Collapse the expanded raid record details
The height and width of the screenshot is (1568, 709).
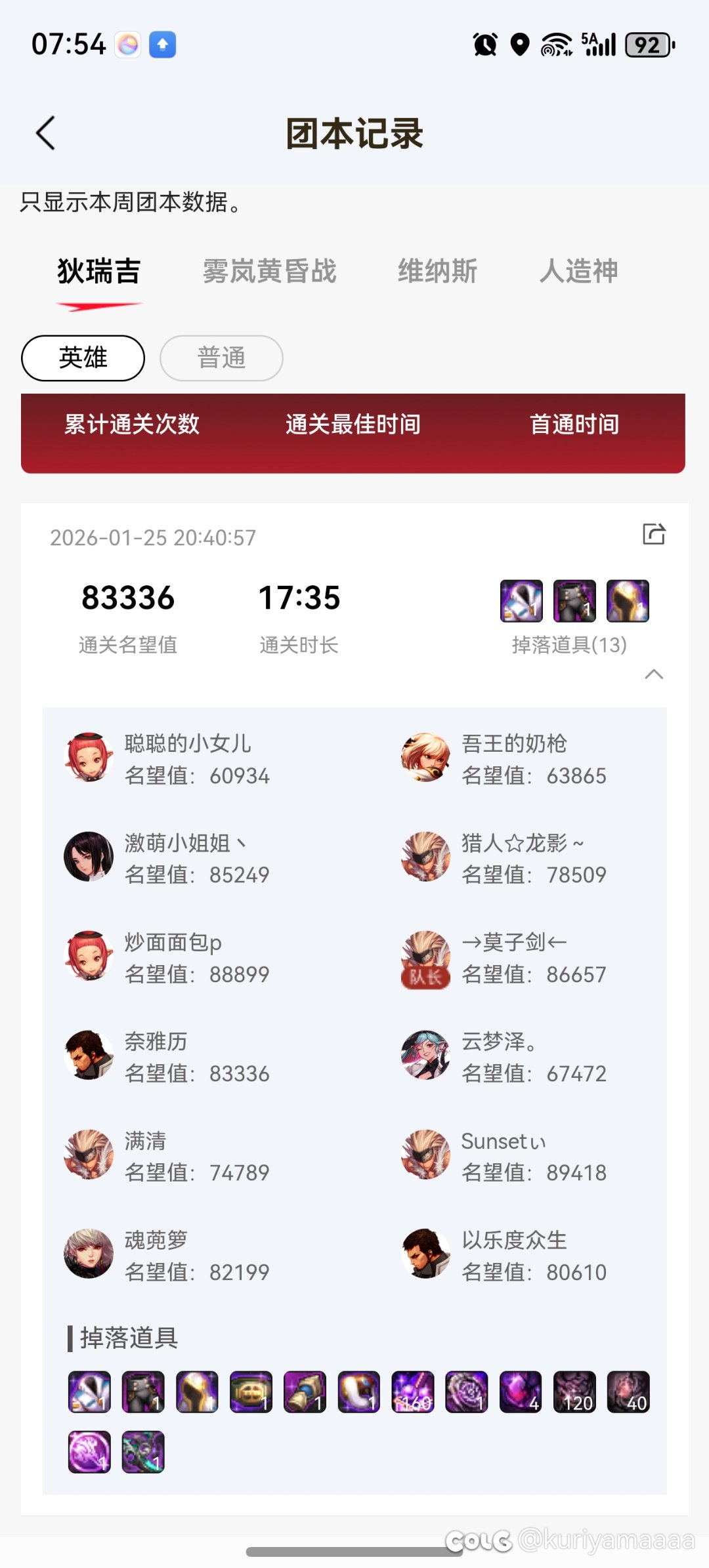tap(653, 675)
